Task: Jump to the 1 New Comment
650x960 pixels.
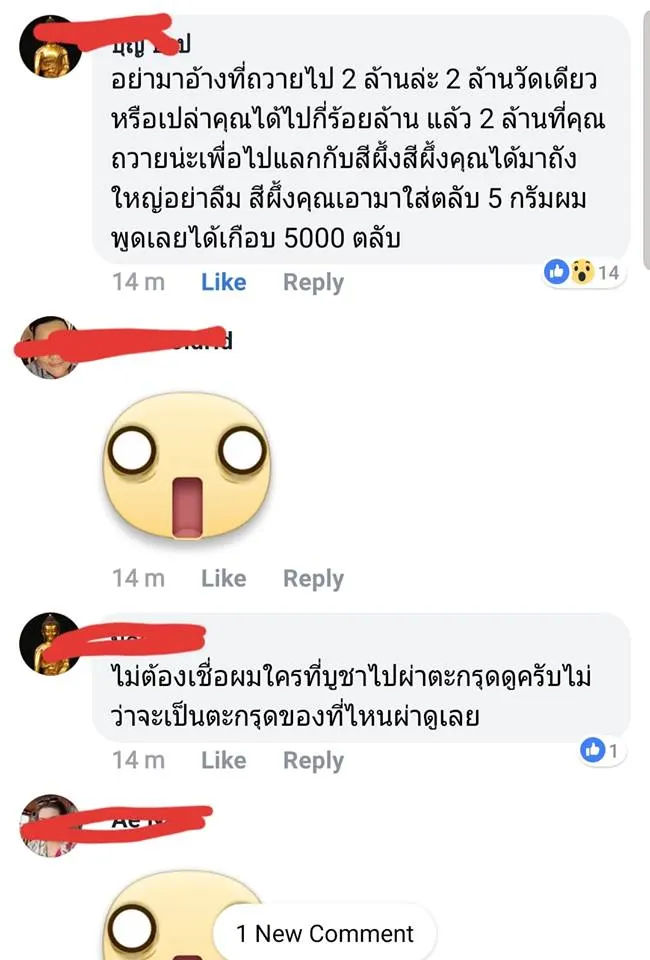Action: tap(325, 934)
